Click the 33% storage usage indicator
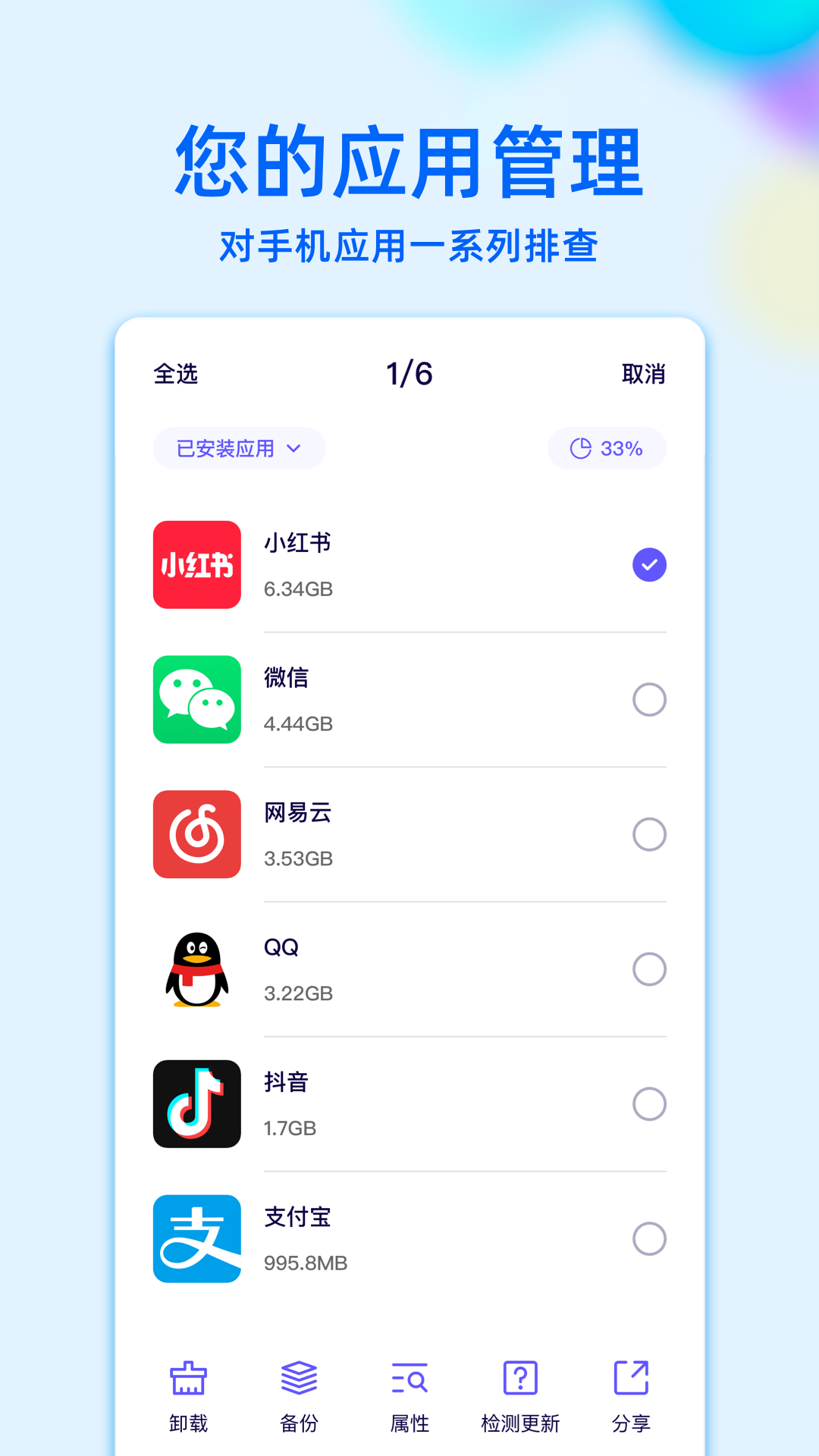 coord(607,448)
